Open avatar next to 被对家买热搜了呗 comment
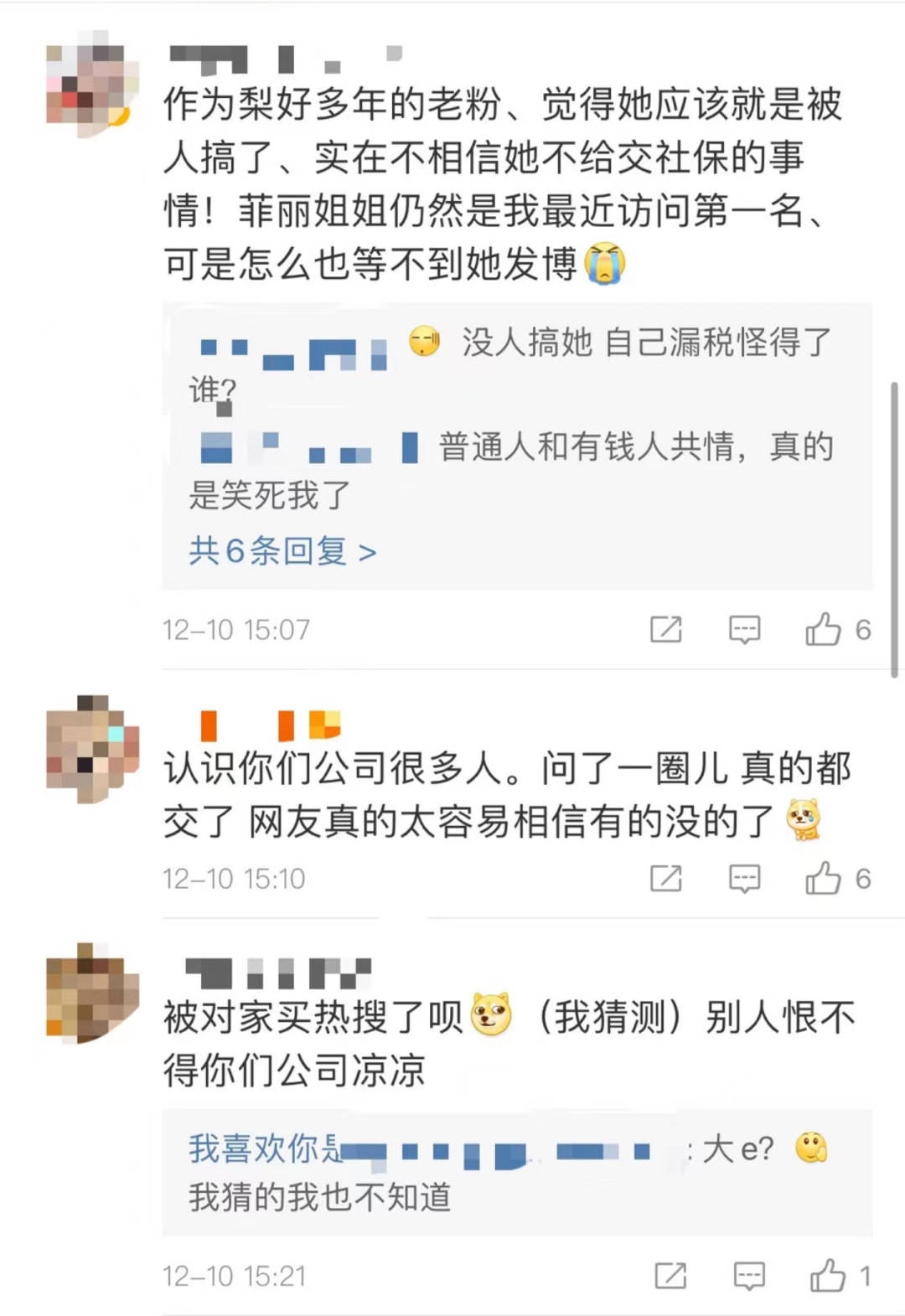The image size is (905, 1316). click(x=91, y=993)
